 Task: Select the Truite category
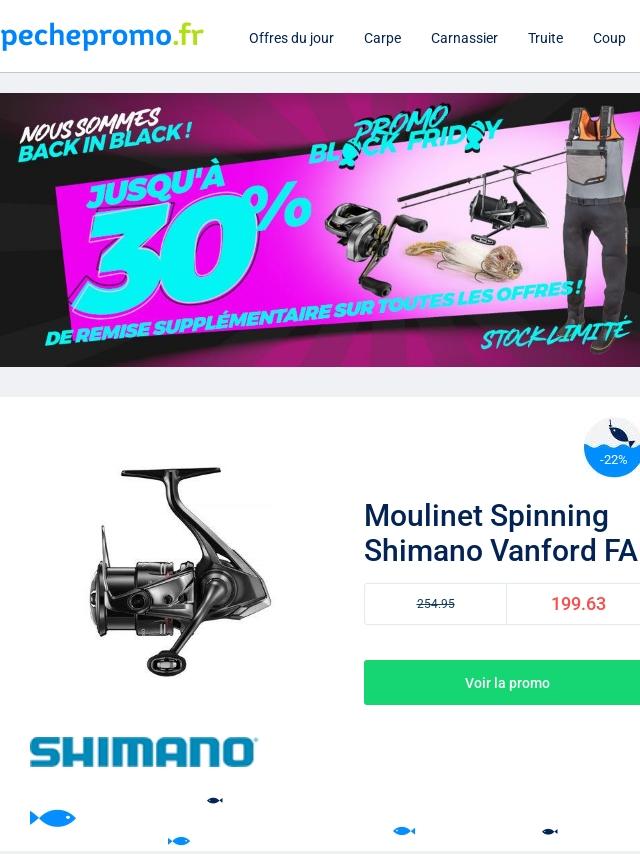coord(545,38)
